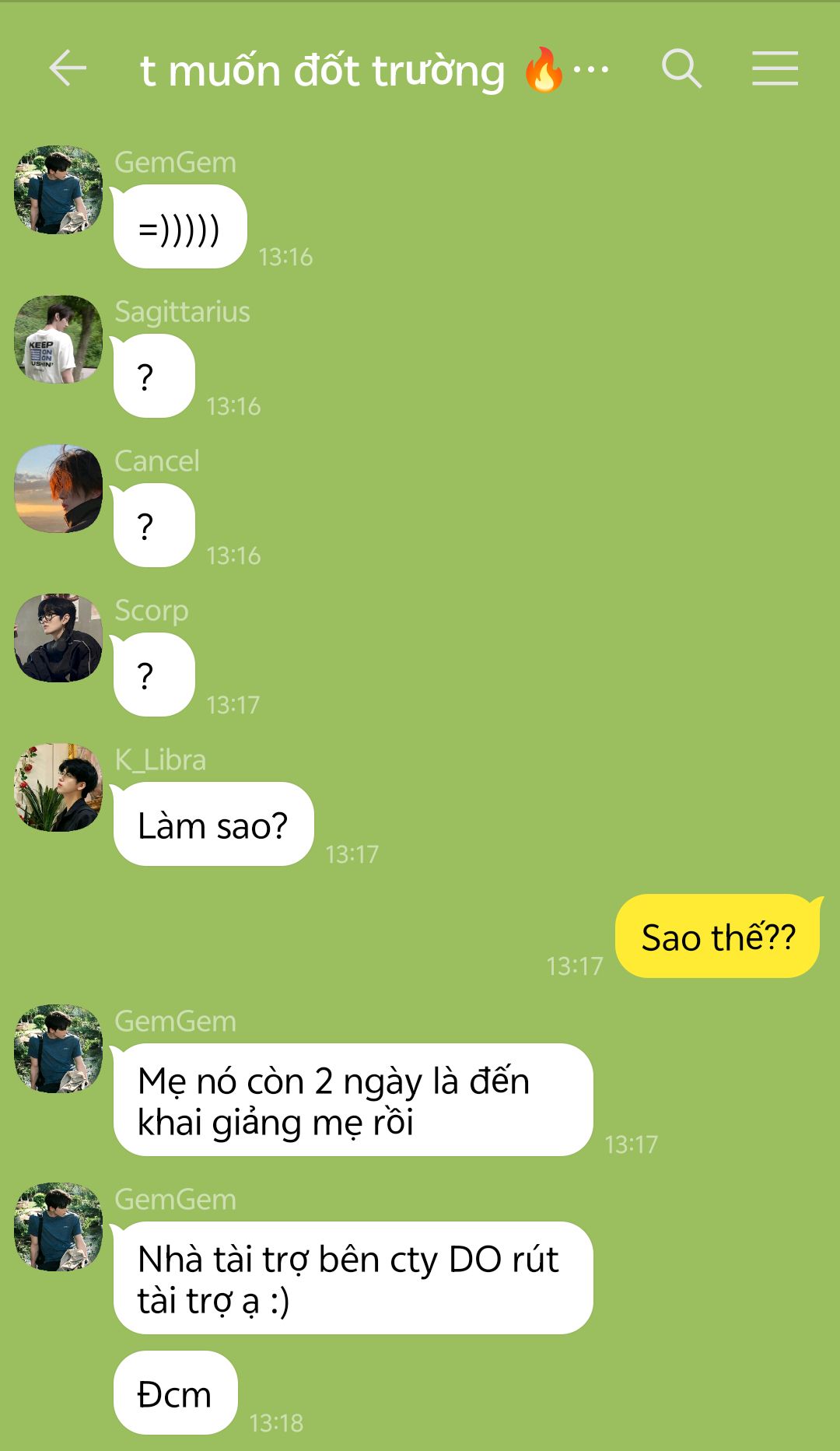Open the chat menu hamburger icon
The image size is (840, 1451).
pyautogui.click(x=775, y=68)
